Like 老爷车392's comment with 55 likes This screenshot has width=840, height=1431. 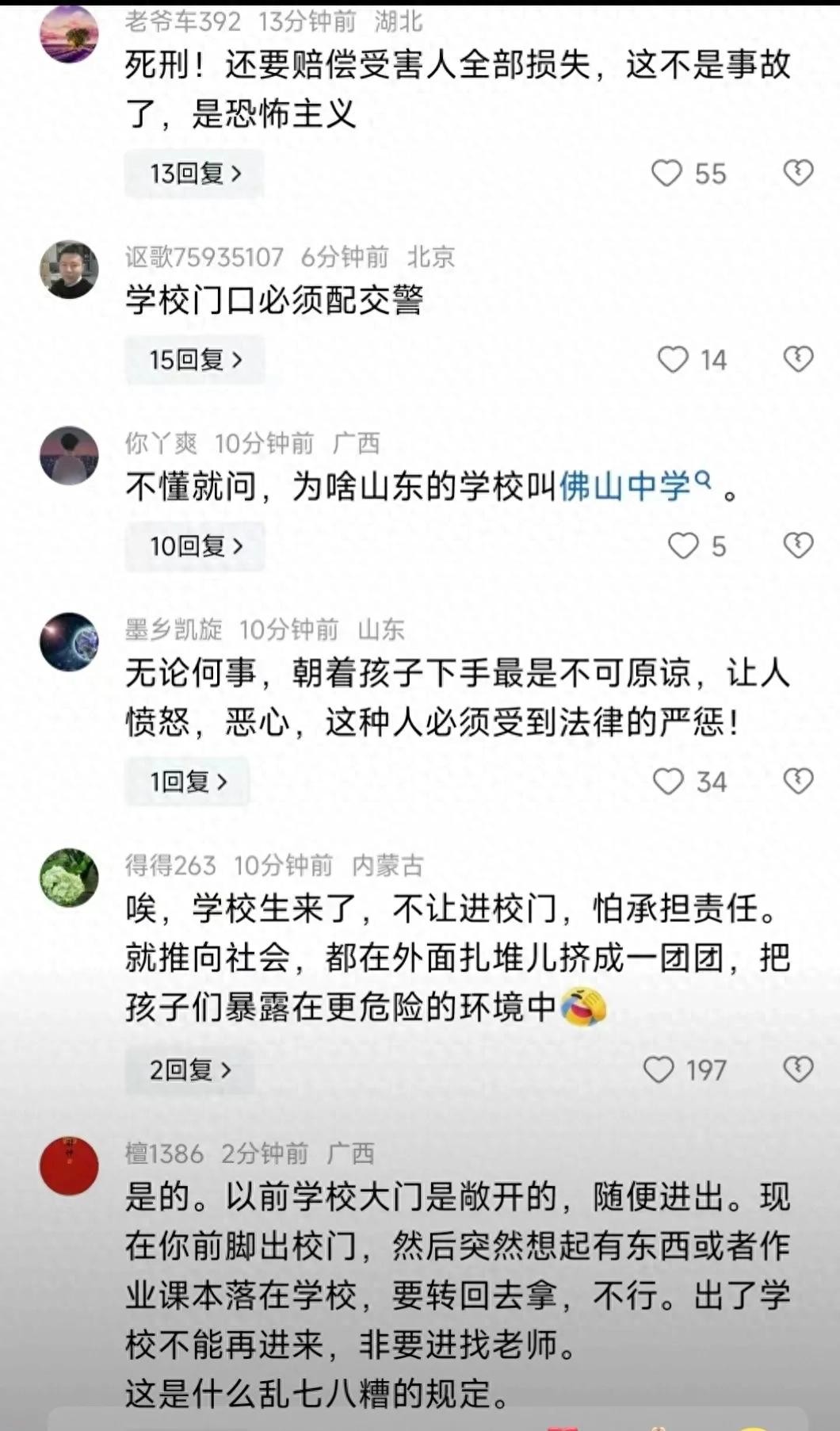click(666, 174)
